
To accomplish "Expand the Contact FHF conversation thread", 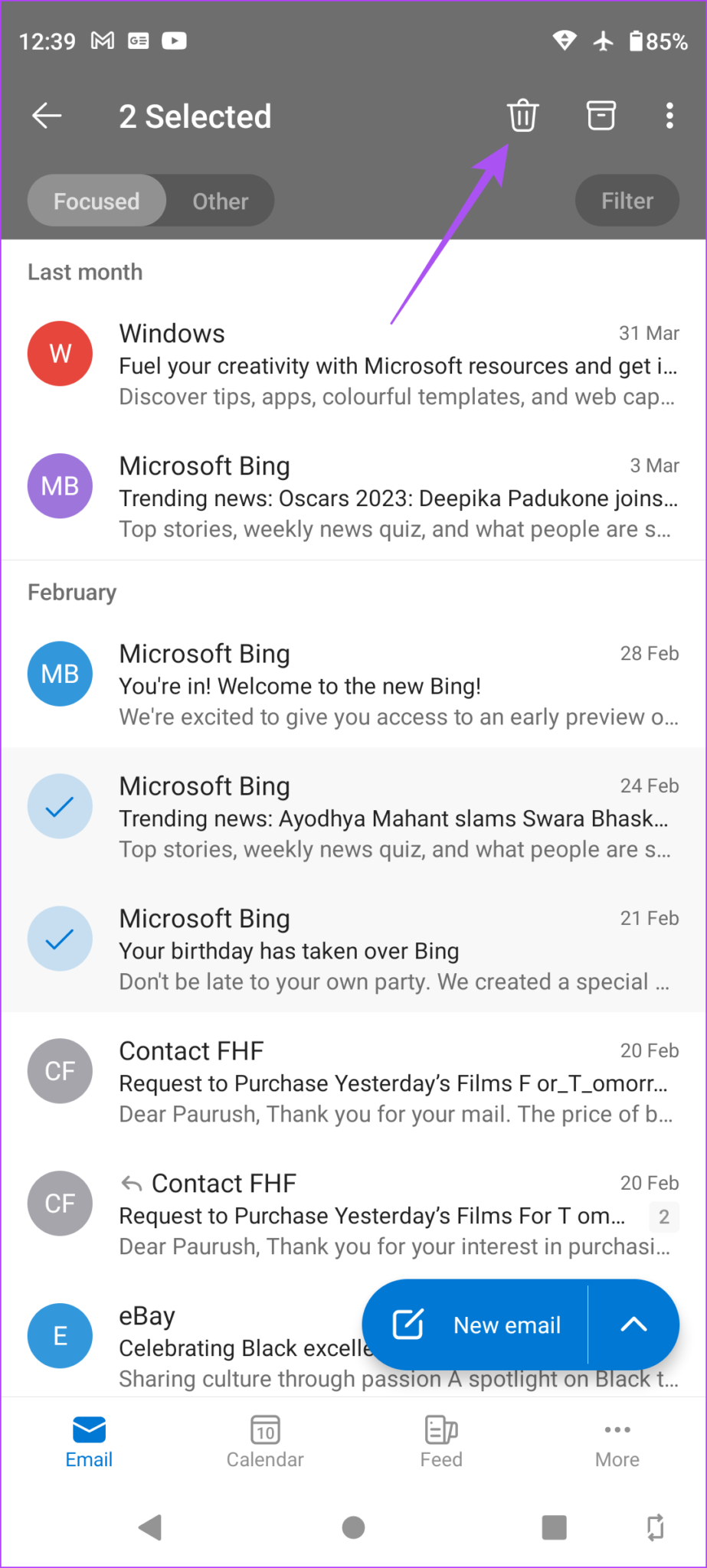I will pyautogui.click(x=663, y=1217).
